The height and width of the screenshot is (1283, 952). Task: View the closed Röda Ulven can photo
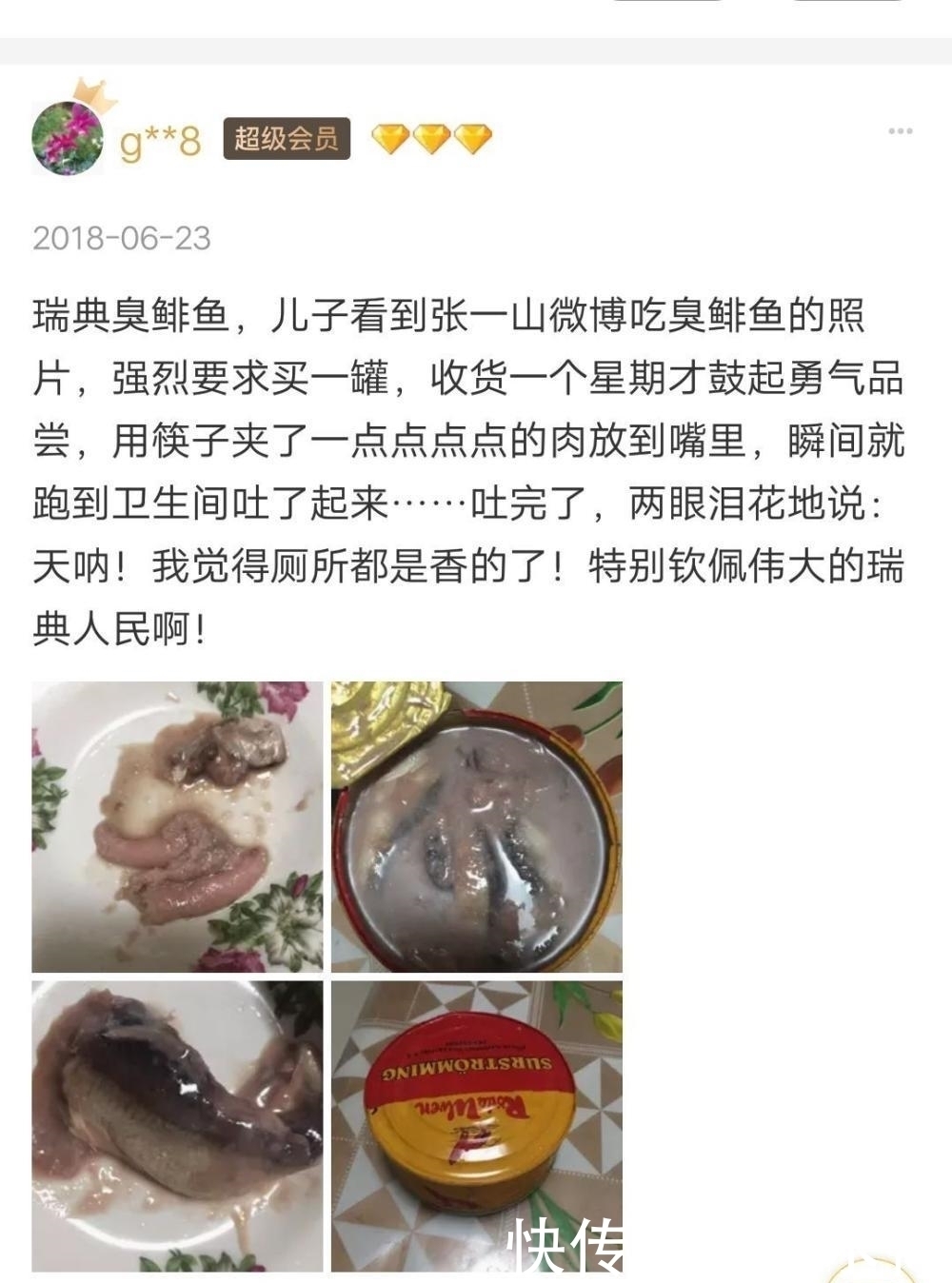[x=476, y=1123]
